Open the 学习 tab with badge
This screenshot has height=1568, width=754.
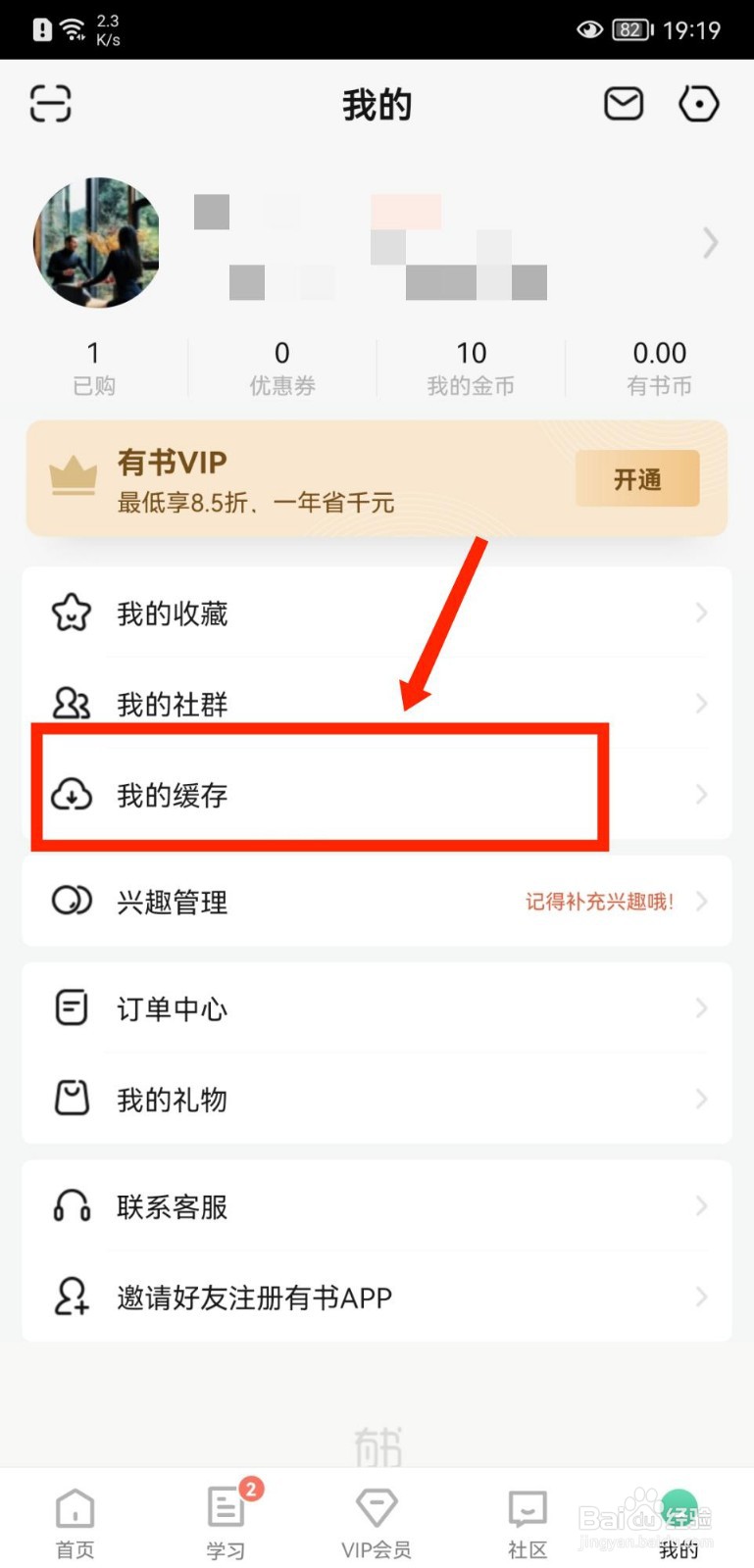pos(226,1519)
